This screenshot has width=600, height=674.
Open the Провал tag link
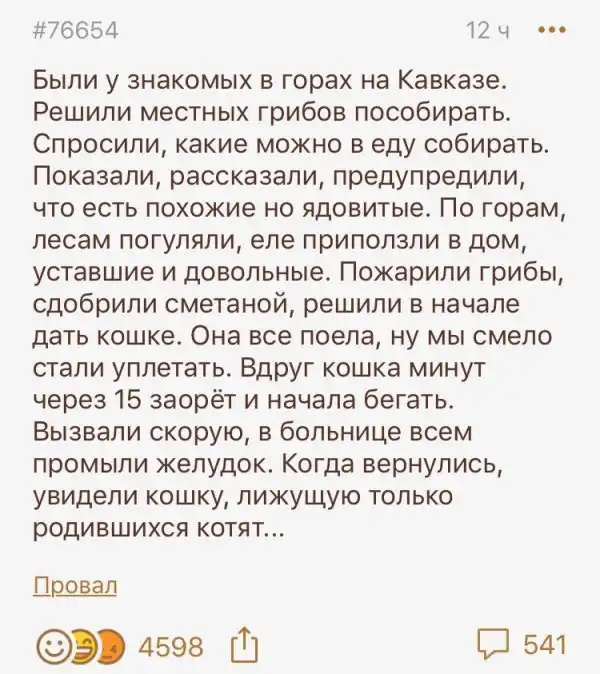pyautogui.click(x=76, y=586)
